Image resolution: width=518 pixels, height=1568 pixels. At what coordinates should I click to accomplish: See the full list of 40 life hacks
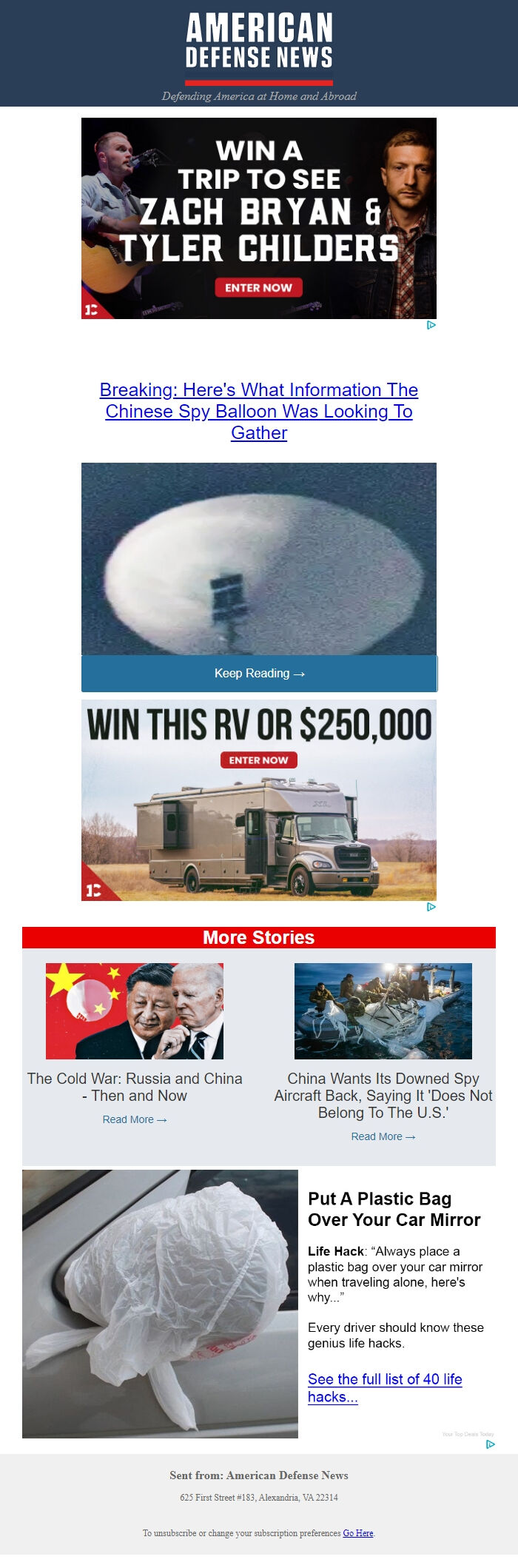[x=384, y=1387]
